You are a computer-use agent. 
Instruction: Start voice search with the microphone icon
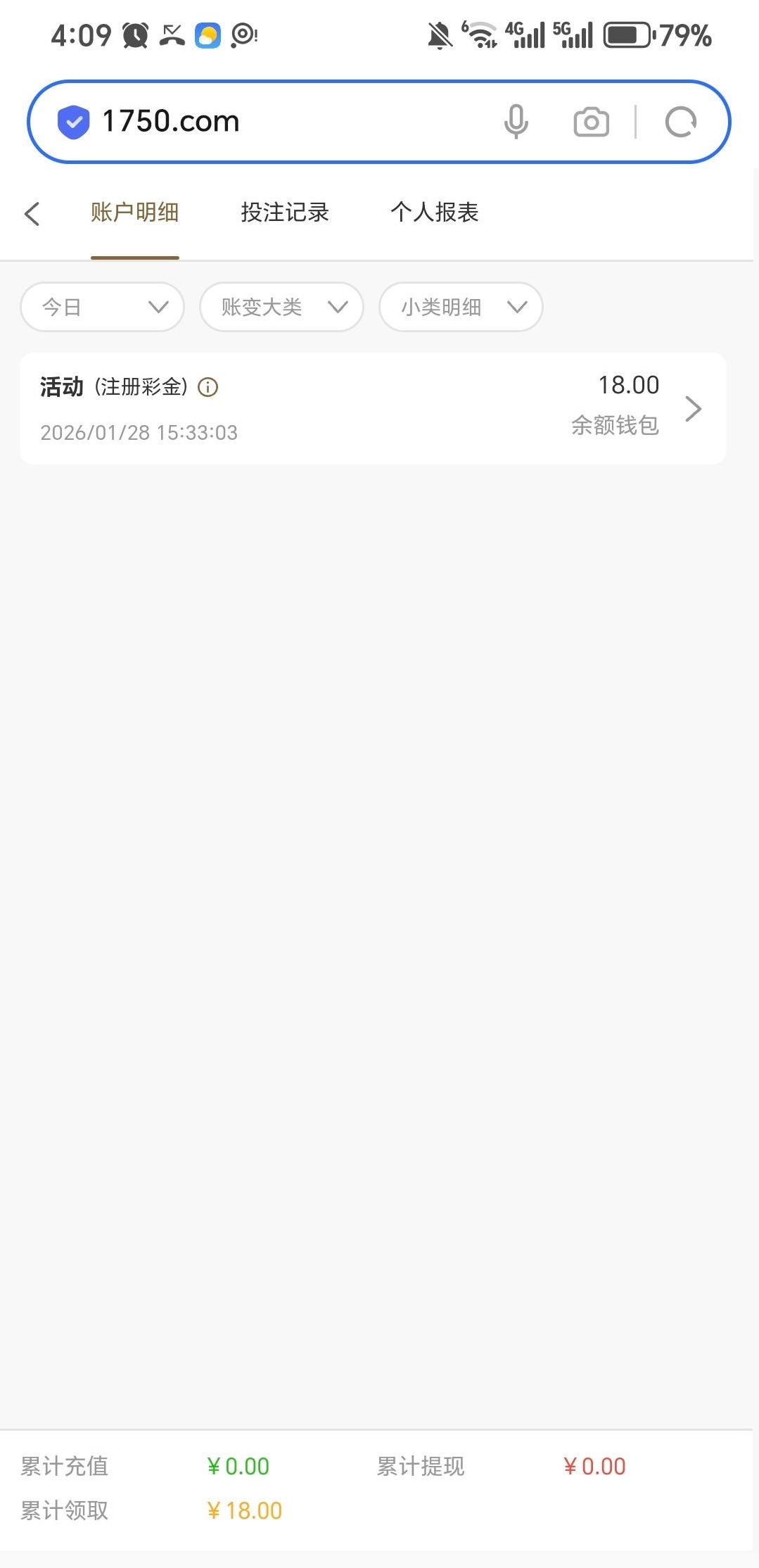[x=516, y=122]
